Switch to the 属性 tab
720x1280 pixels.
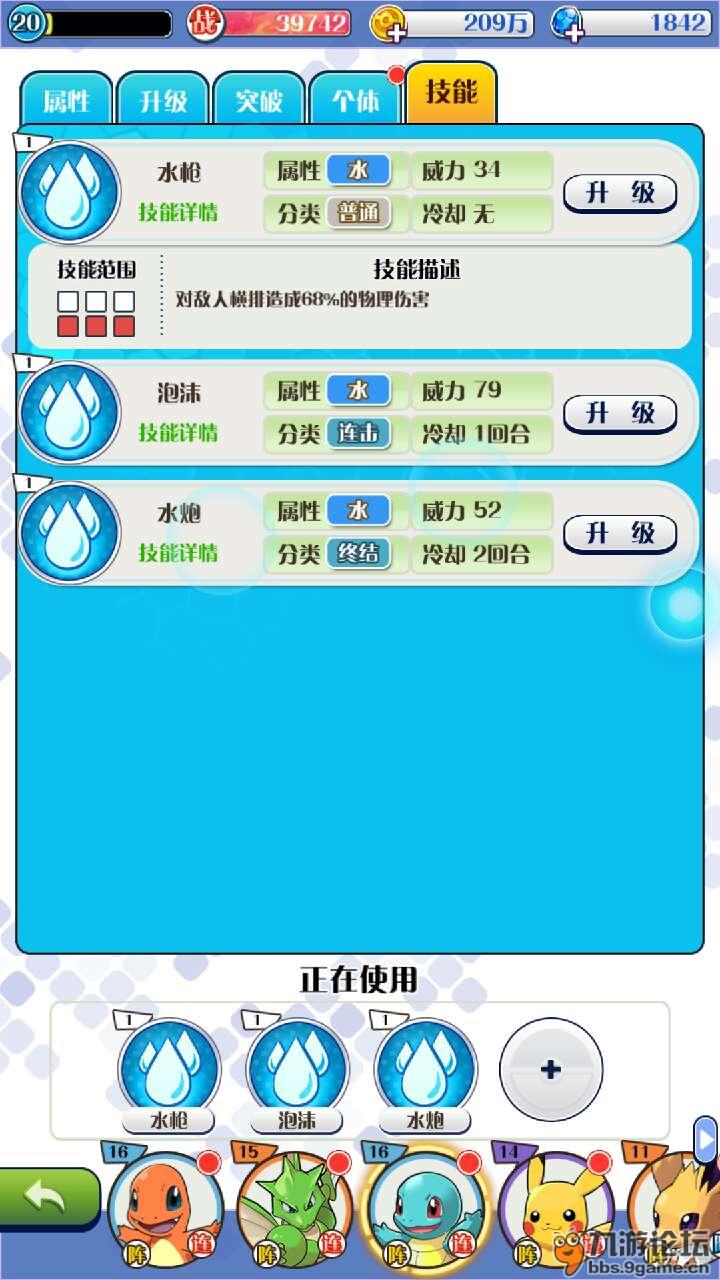coord(66,100)
